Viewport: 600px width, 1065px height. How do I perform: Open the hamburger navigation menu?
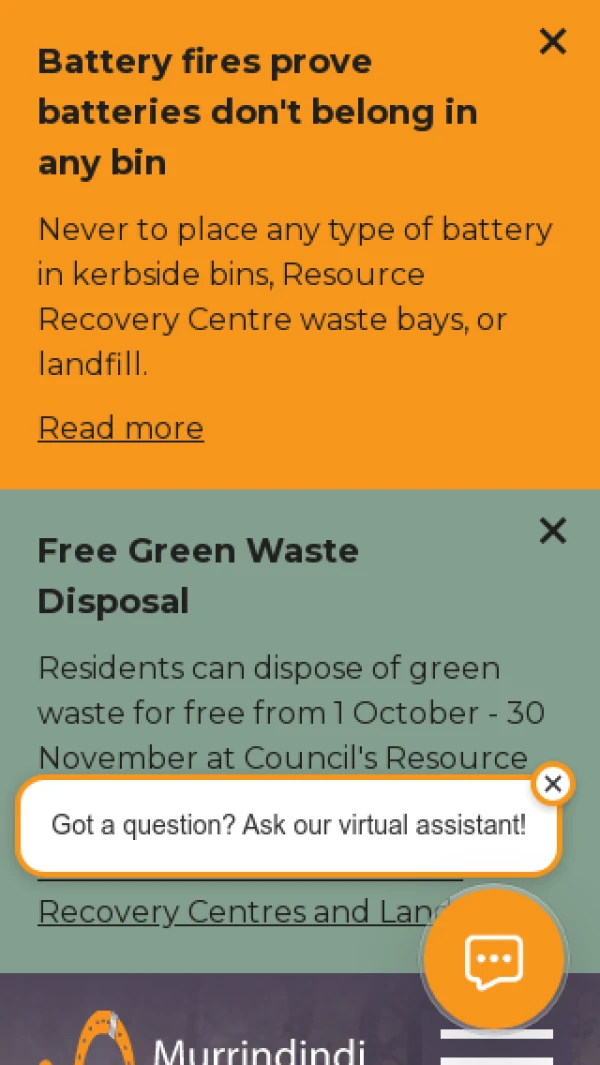pyautogui.click(x=497, y=1046)
